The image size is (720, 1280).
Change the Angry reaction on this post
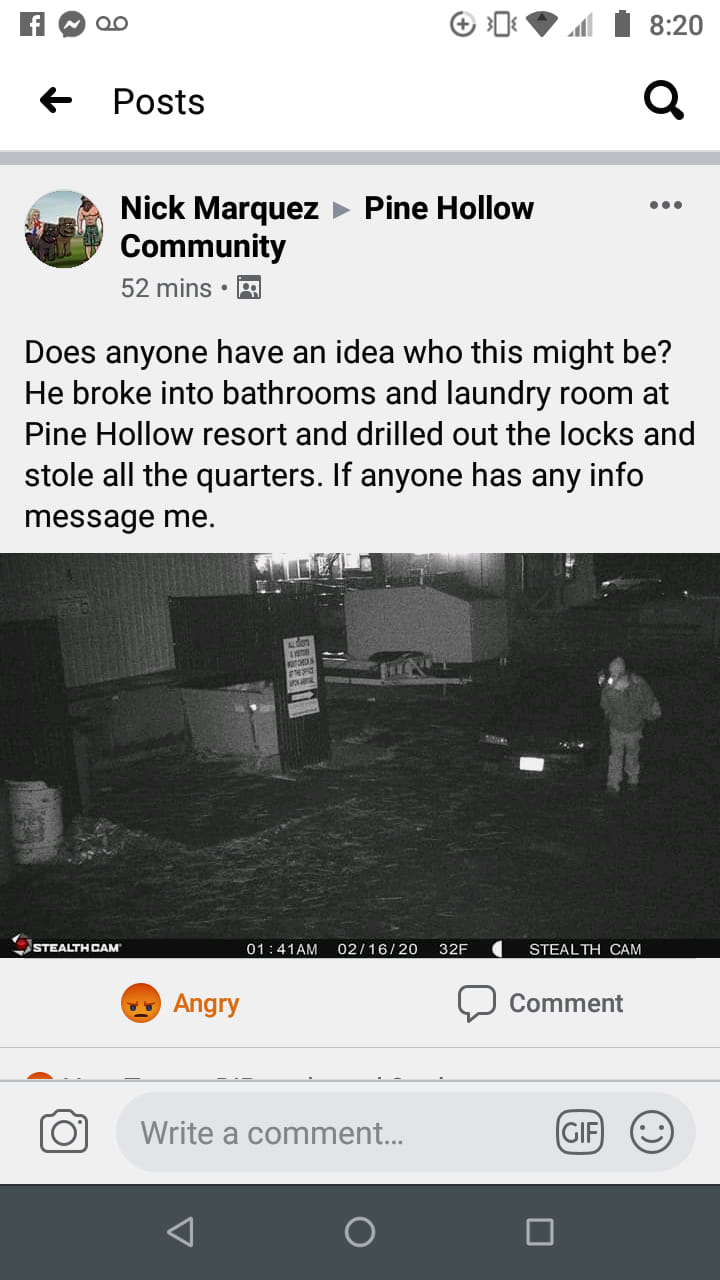181,1003
